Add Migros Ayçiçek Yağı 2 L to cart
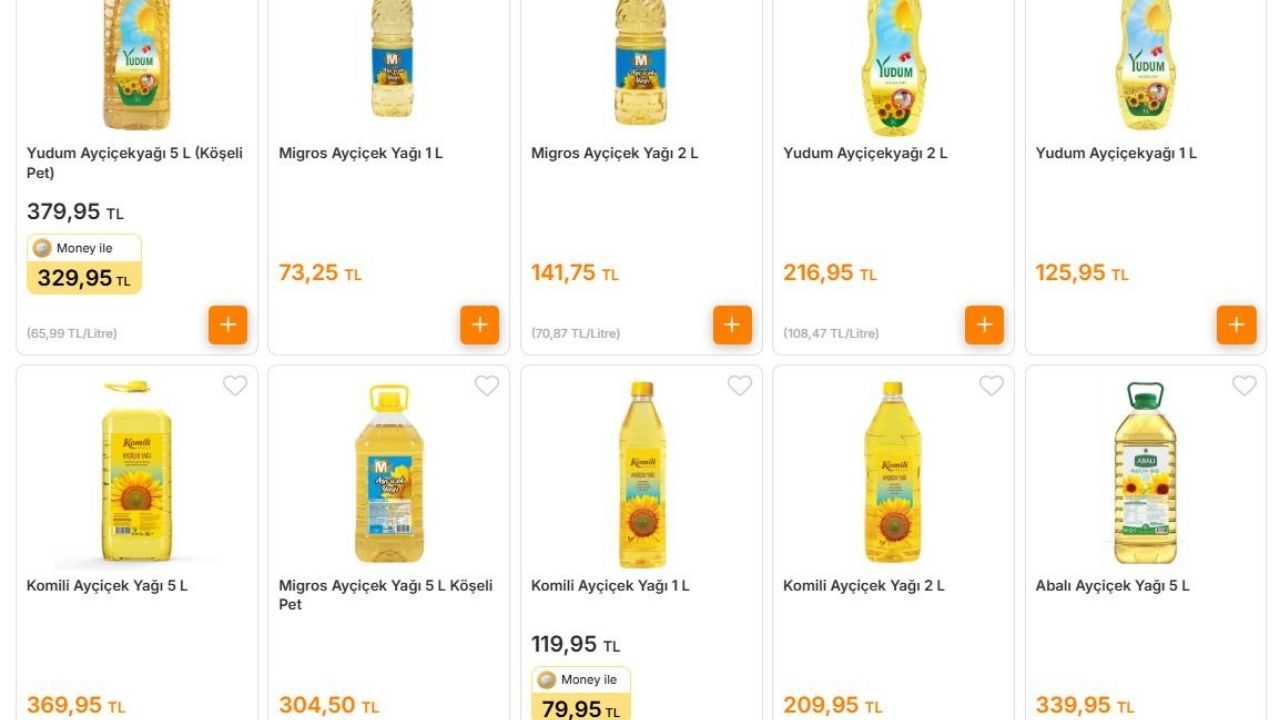The width and height of the screenshot is (1280, 720). click(x=732, y=325)
